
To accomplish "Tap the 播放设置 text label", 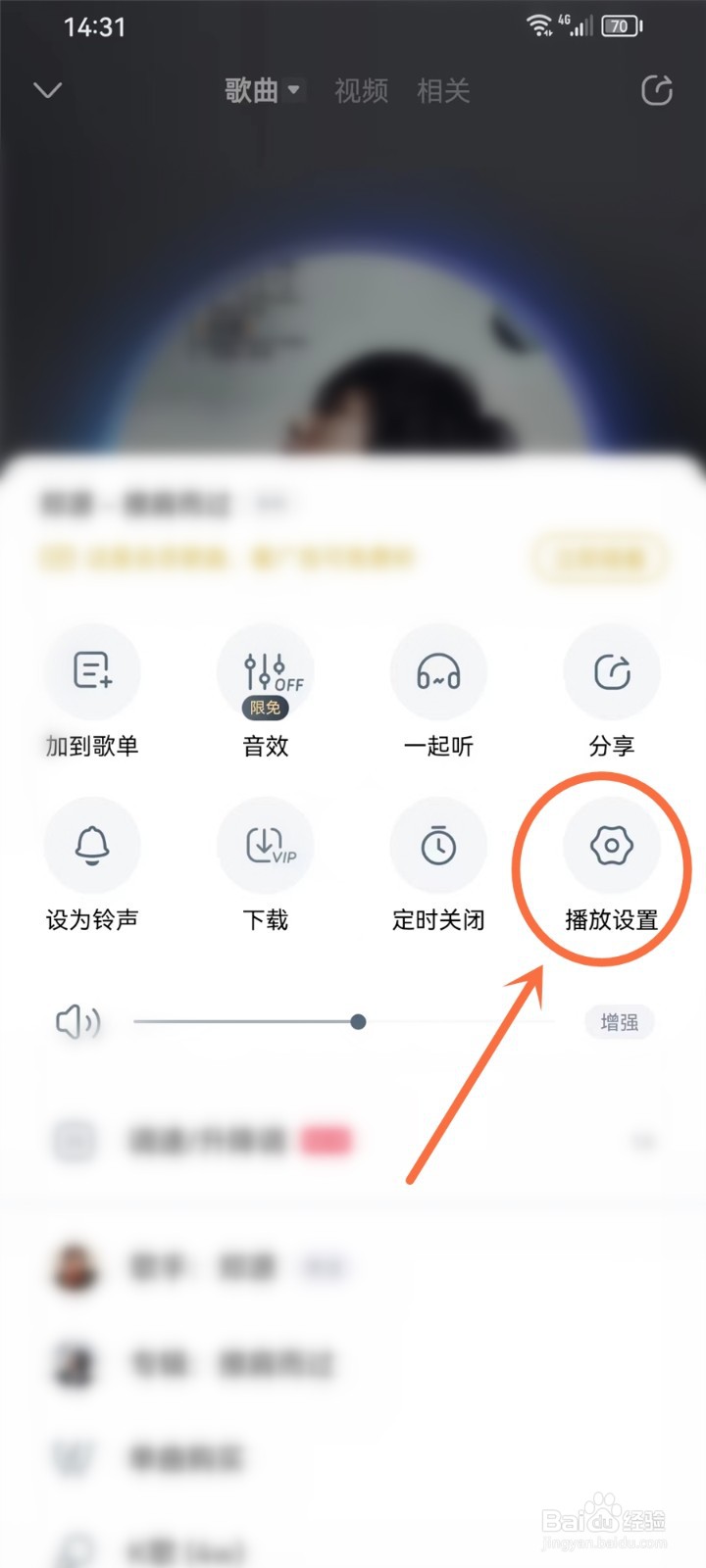I will 611,919.
